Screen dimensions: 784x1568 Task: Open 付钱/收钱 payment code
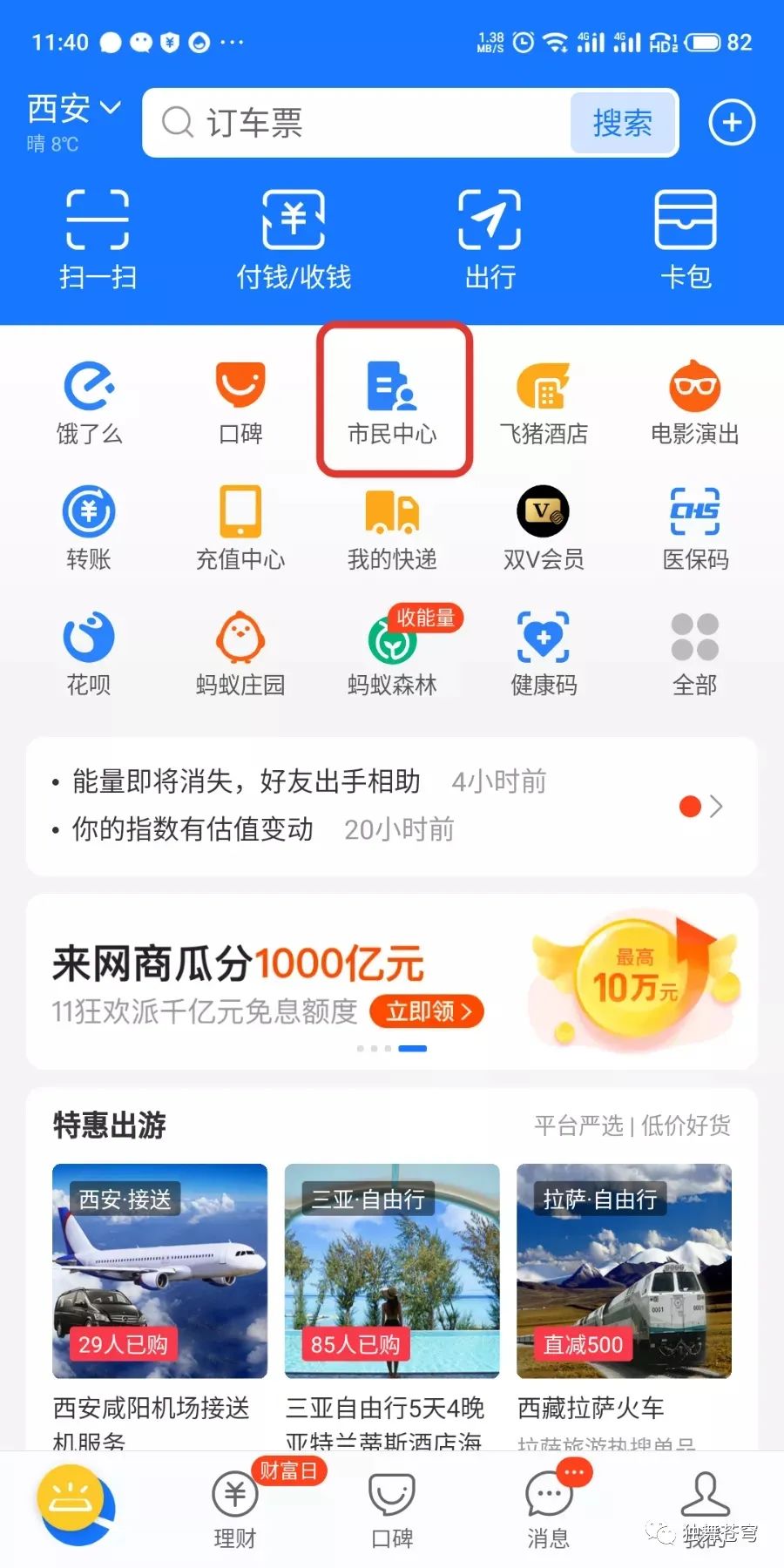coord(294,239)
